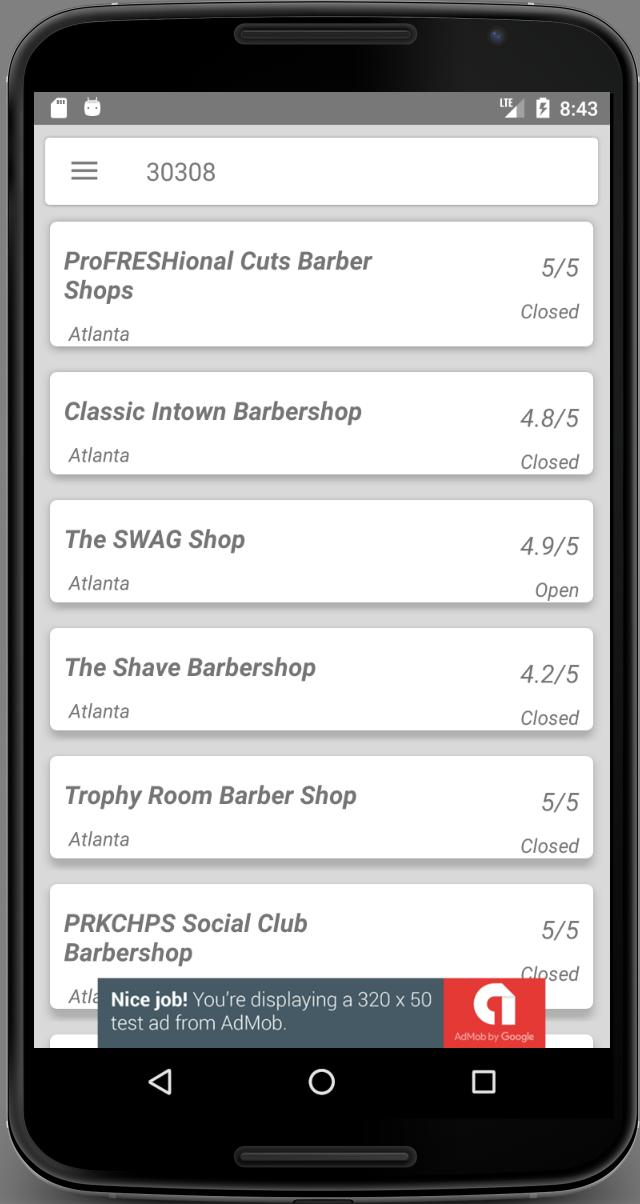Screen dimensions: 640x1204
Task: Return to the Android home screen
Action: (321, 1081)
